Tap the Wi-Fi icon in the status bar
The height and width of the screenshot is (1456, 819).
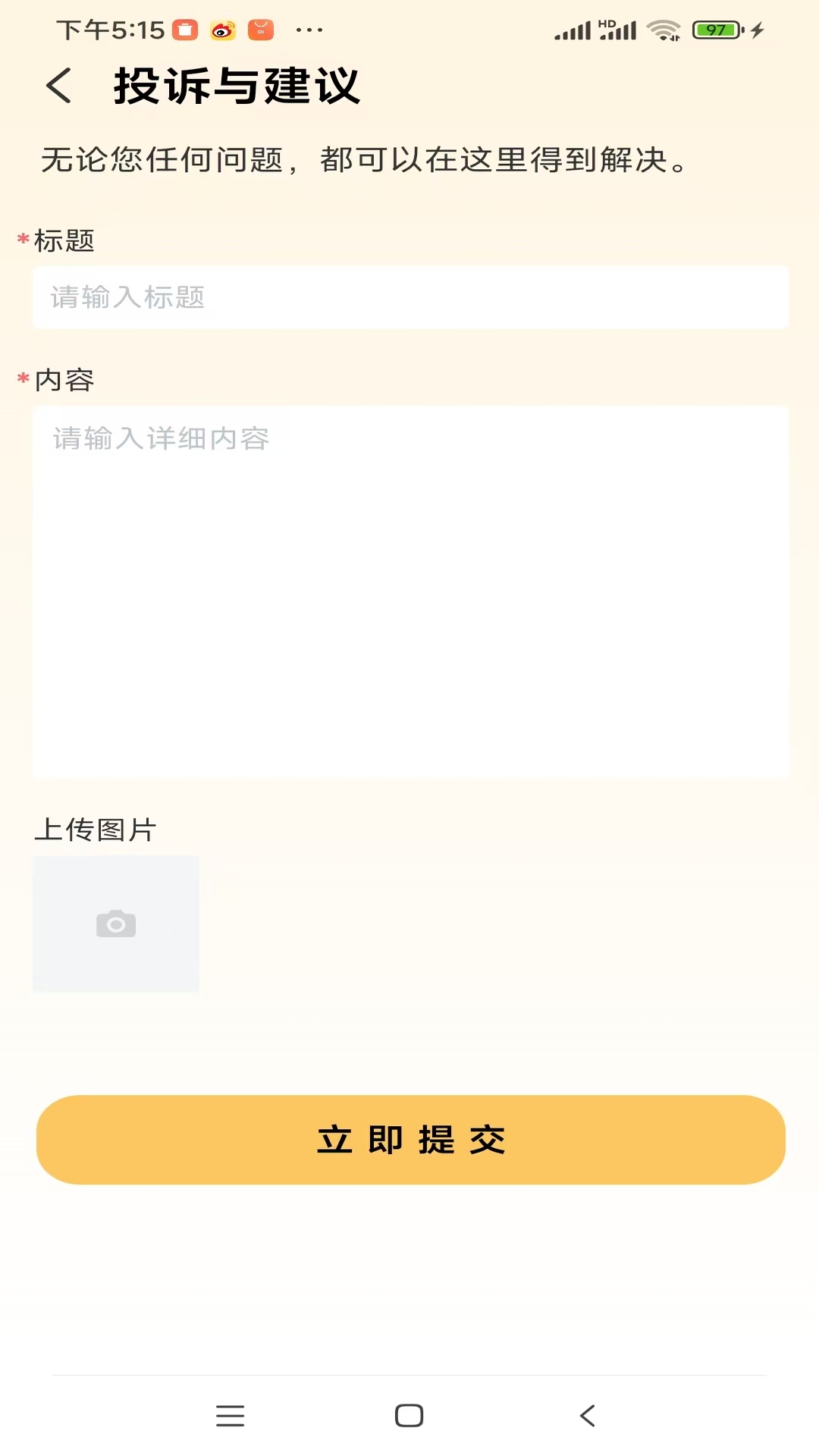[662, 30]
